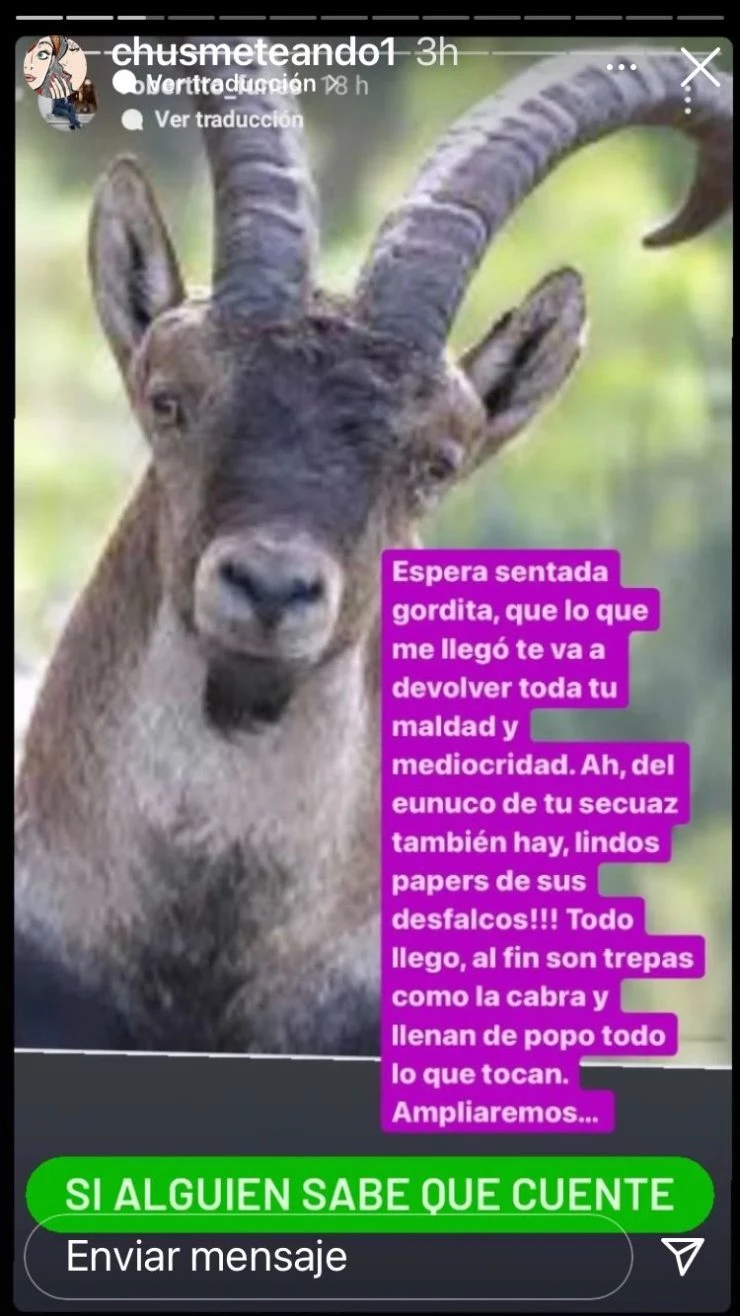Close the story with the X
The width and height of the screenshot is (740, 1316).
700,67
